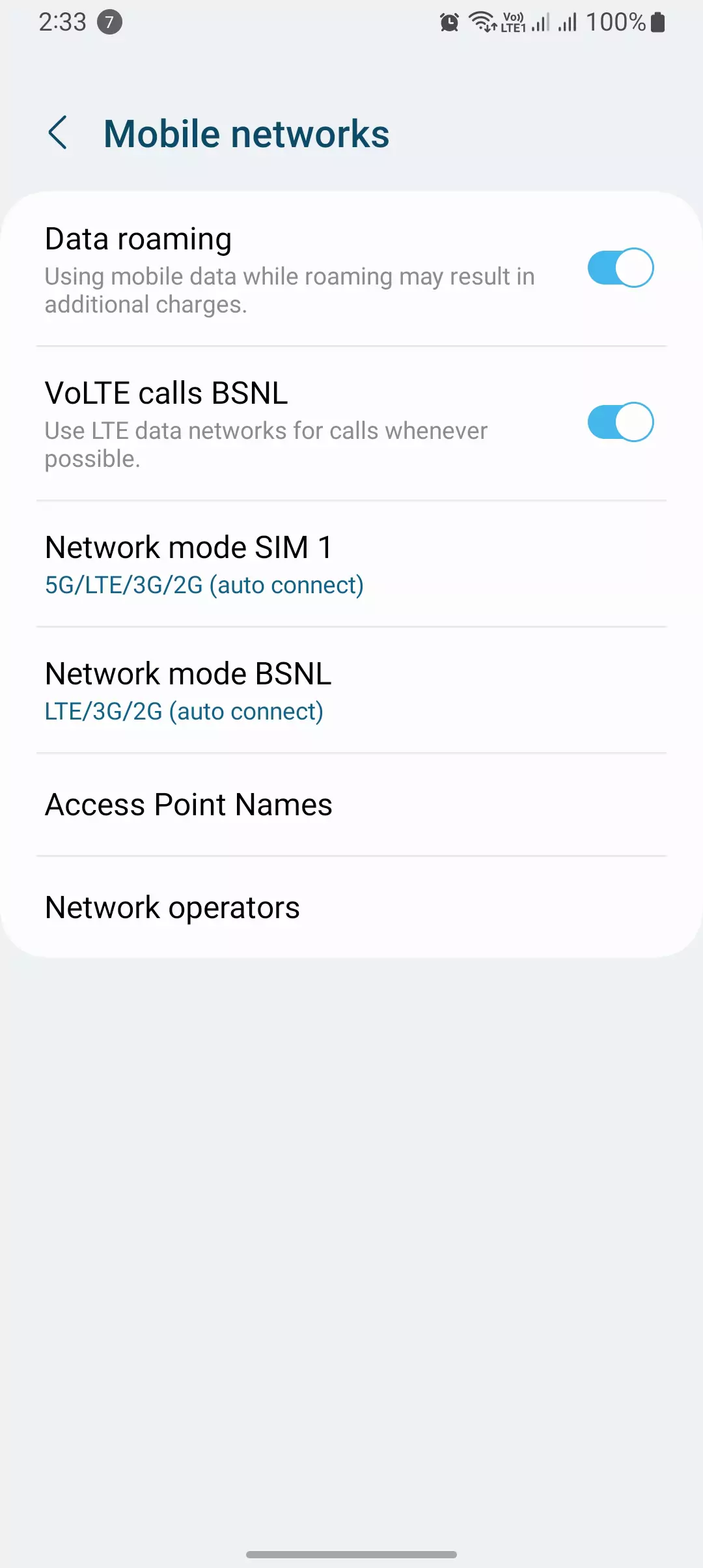This screenshot has height=1568, width=703.
Task: Tap the Data roaming description text
Action: click(289, 290)
